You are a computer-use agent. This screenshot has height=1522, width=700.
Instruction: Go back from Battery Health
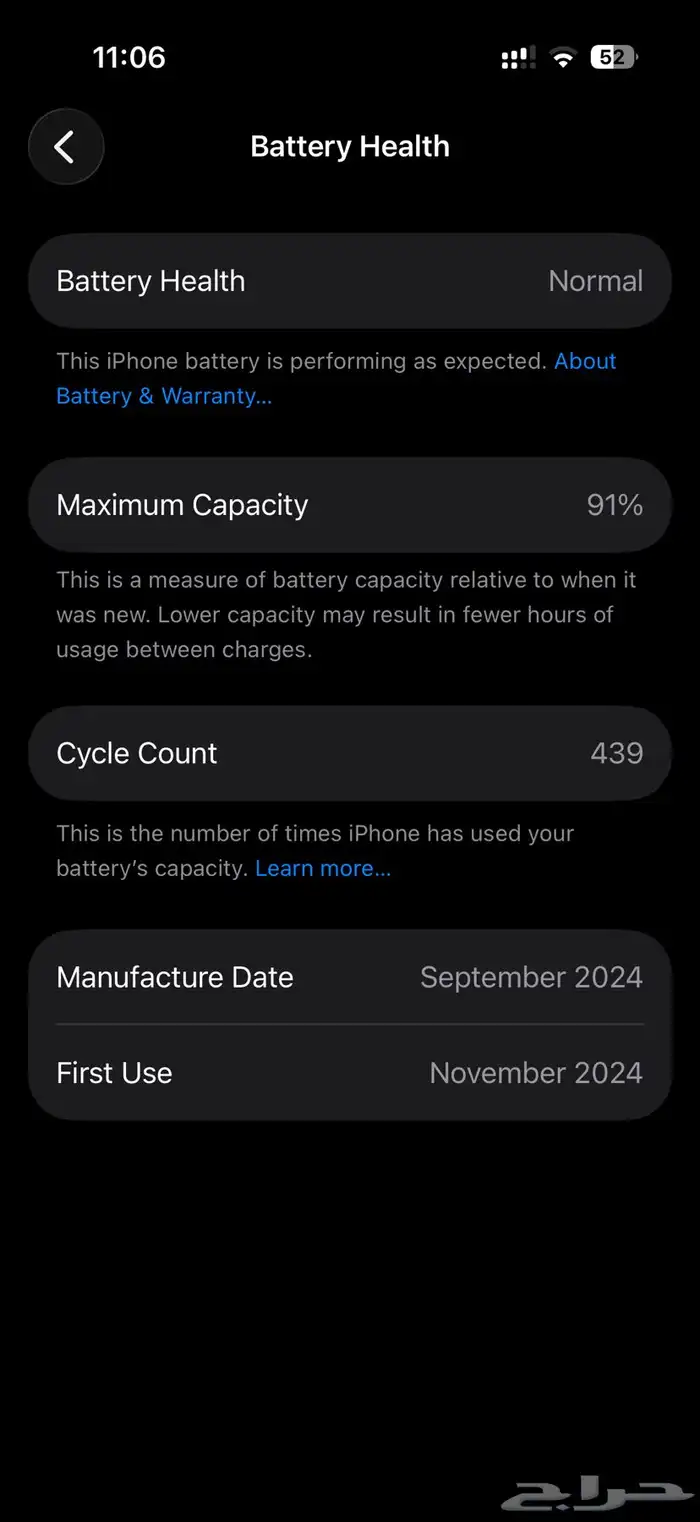(x=66, y=148)
